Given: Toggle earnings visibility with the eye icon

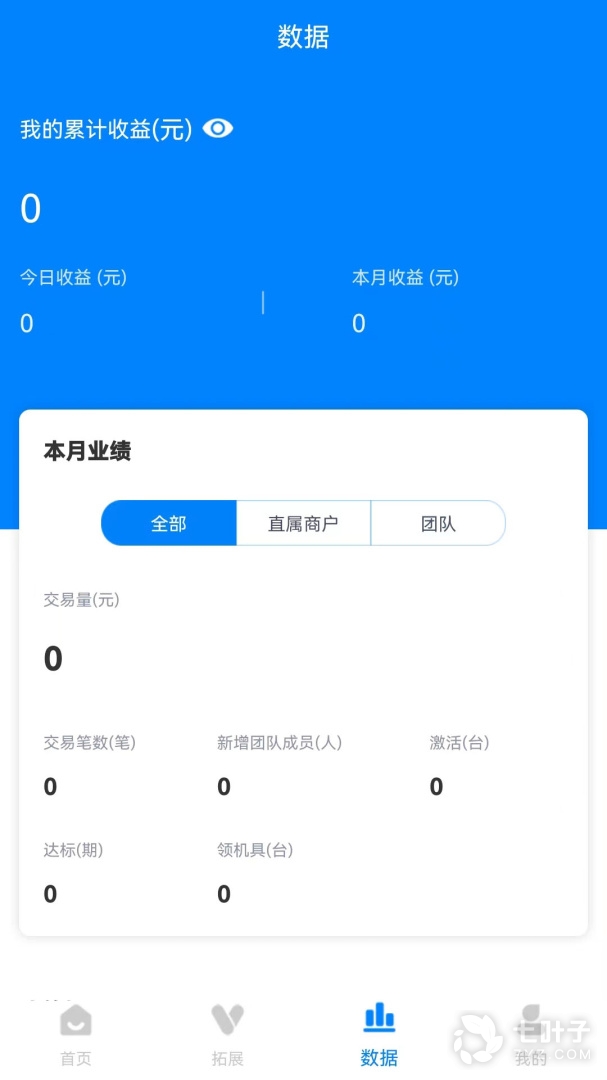Looking at the screenshot, I should click(218, 128).
